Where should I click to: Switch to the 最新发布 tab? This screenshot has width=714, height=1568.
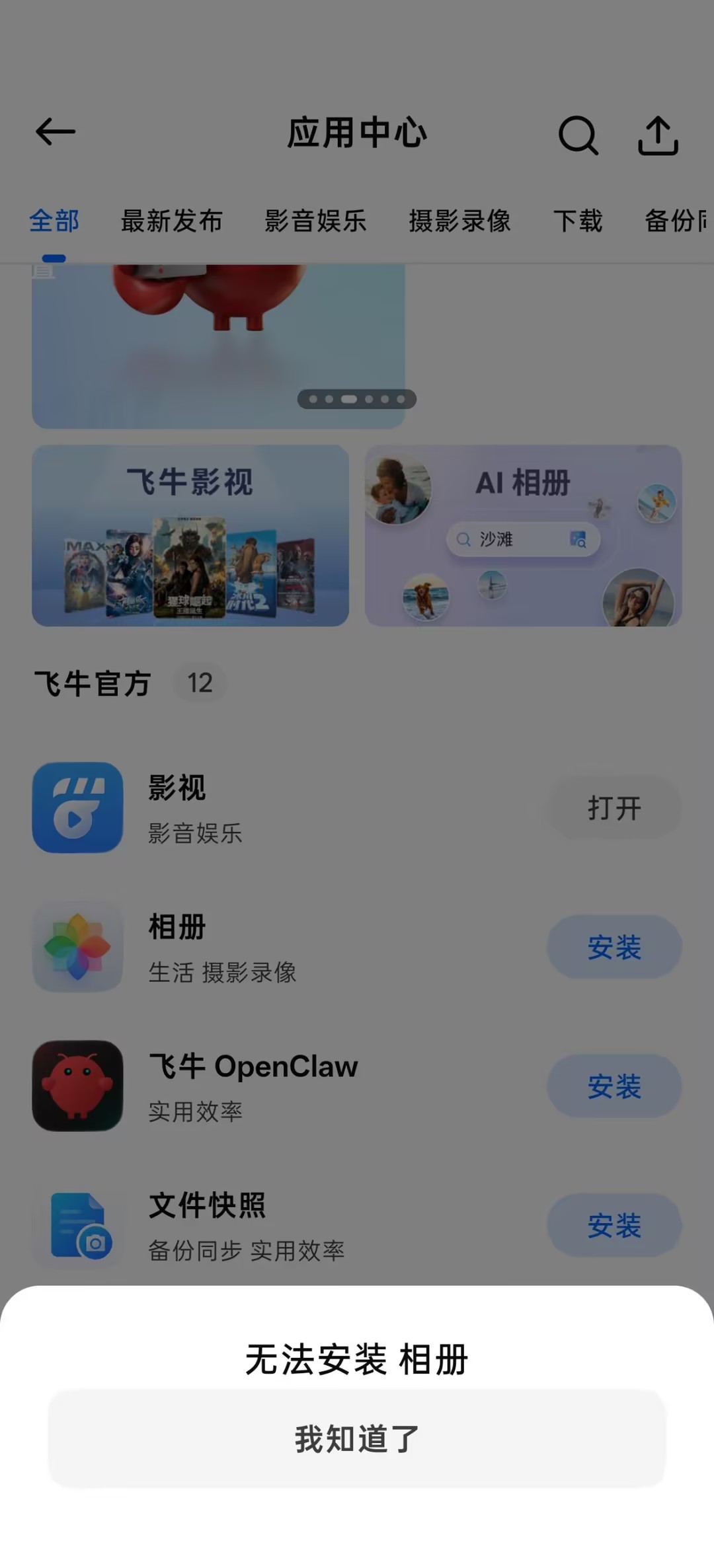click(x=172, y=221)
